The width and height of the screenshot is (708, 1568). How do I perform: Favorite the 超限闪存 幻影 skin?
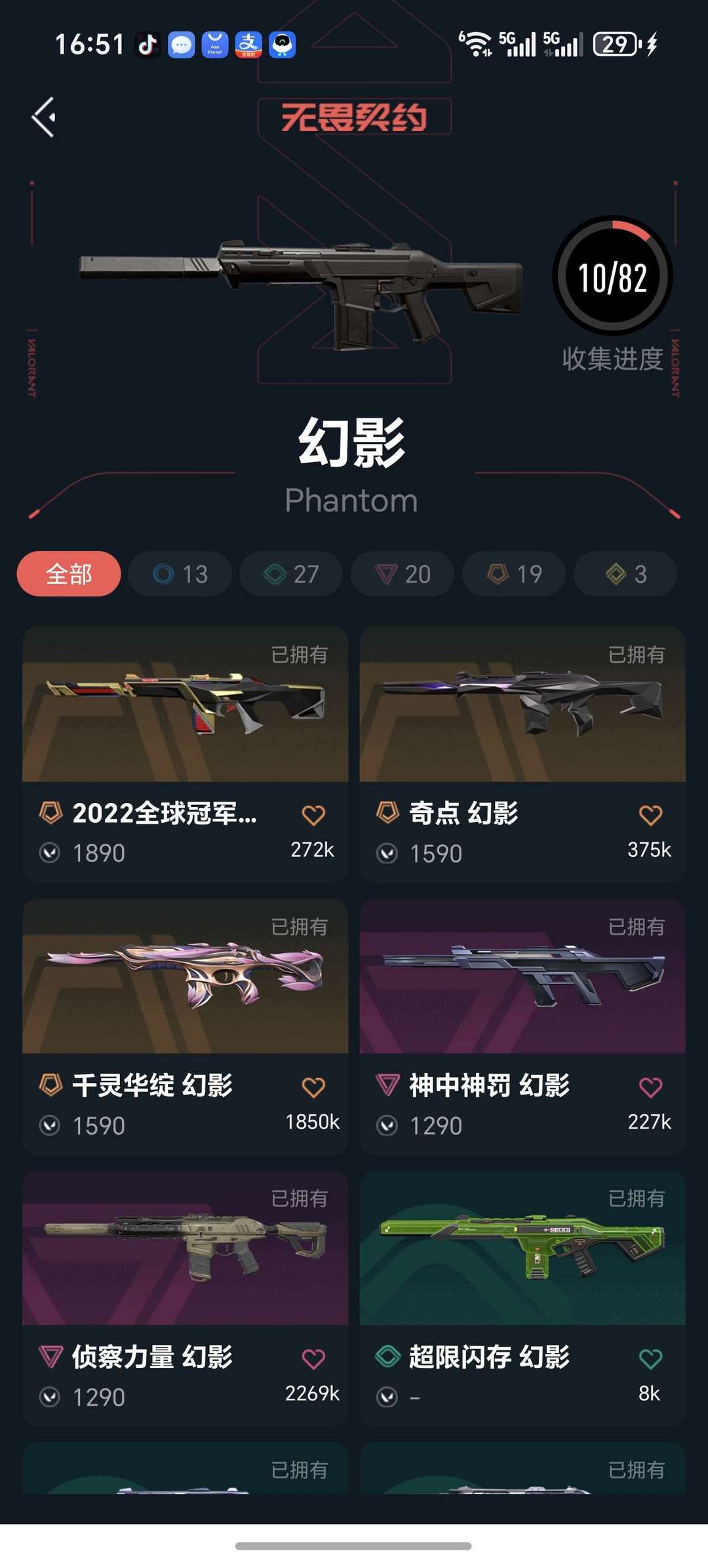[x=650, y=1356]
